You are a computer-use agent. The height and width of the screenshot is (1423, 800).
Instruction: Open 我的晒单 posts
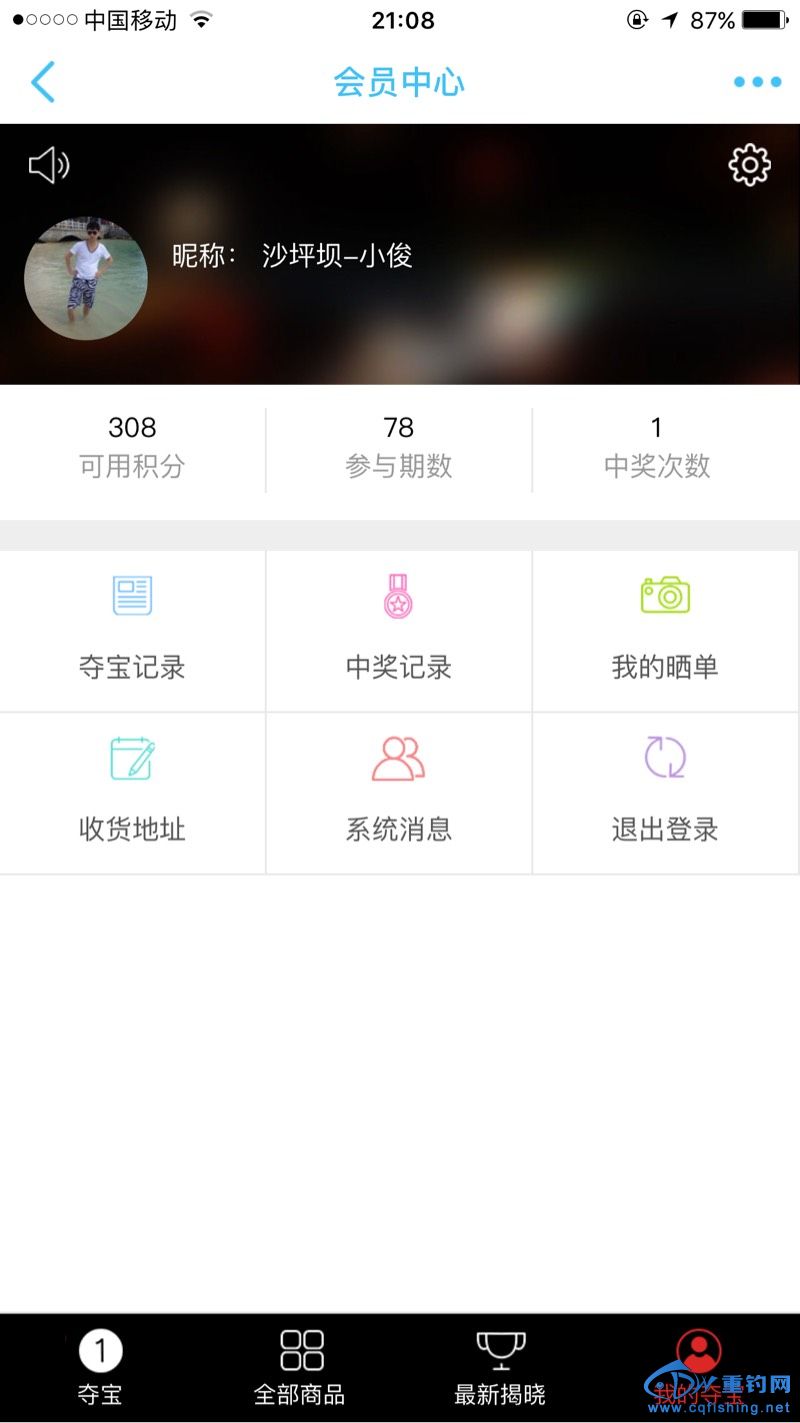(x=665, y=631)
